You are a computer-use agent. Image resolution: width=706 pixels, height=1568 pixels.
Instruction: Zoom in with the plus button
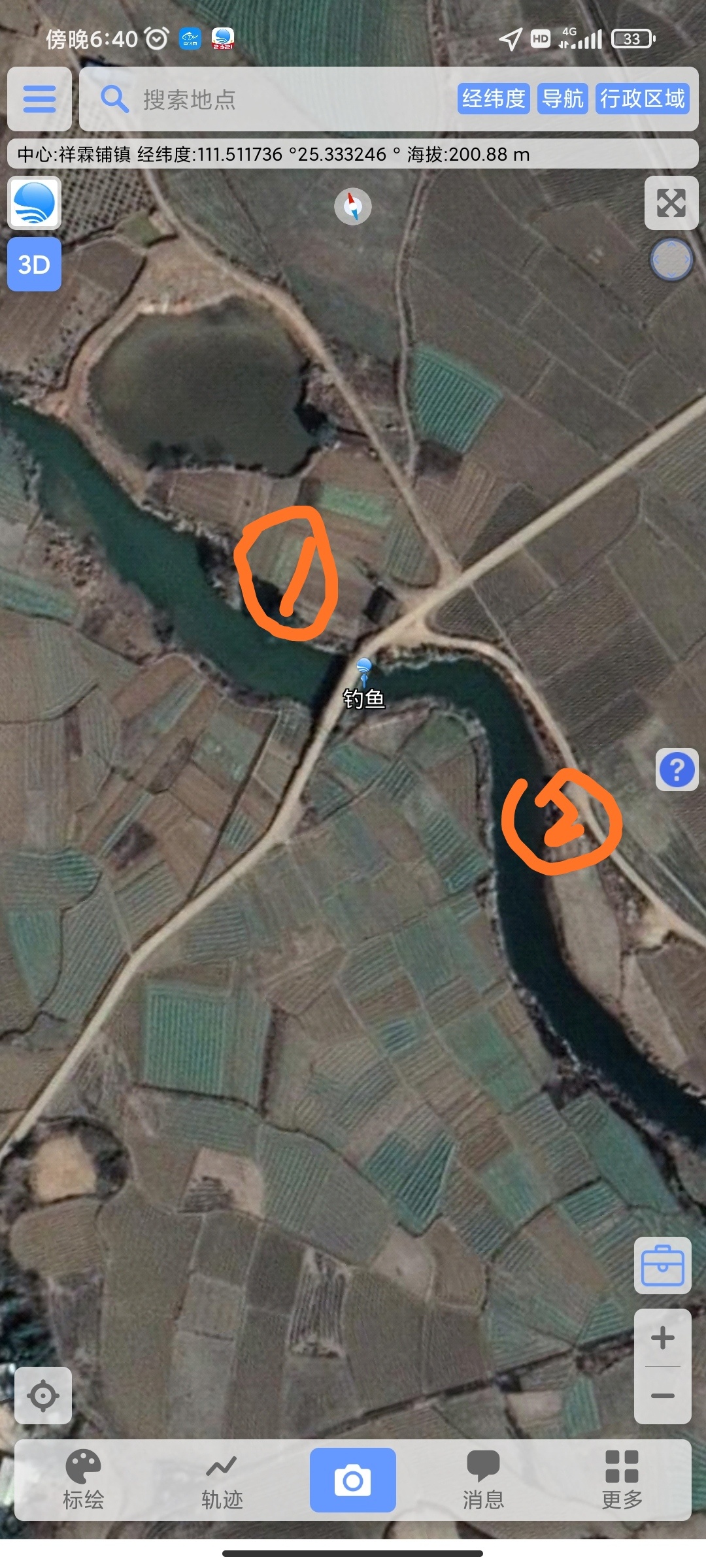[x=662, y=1338]
